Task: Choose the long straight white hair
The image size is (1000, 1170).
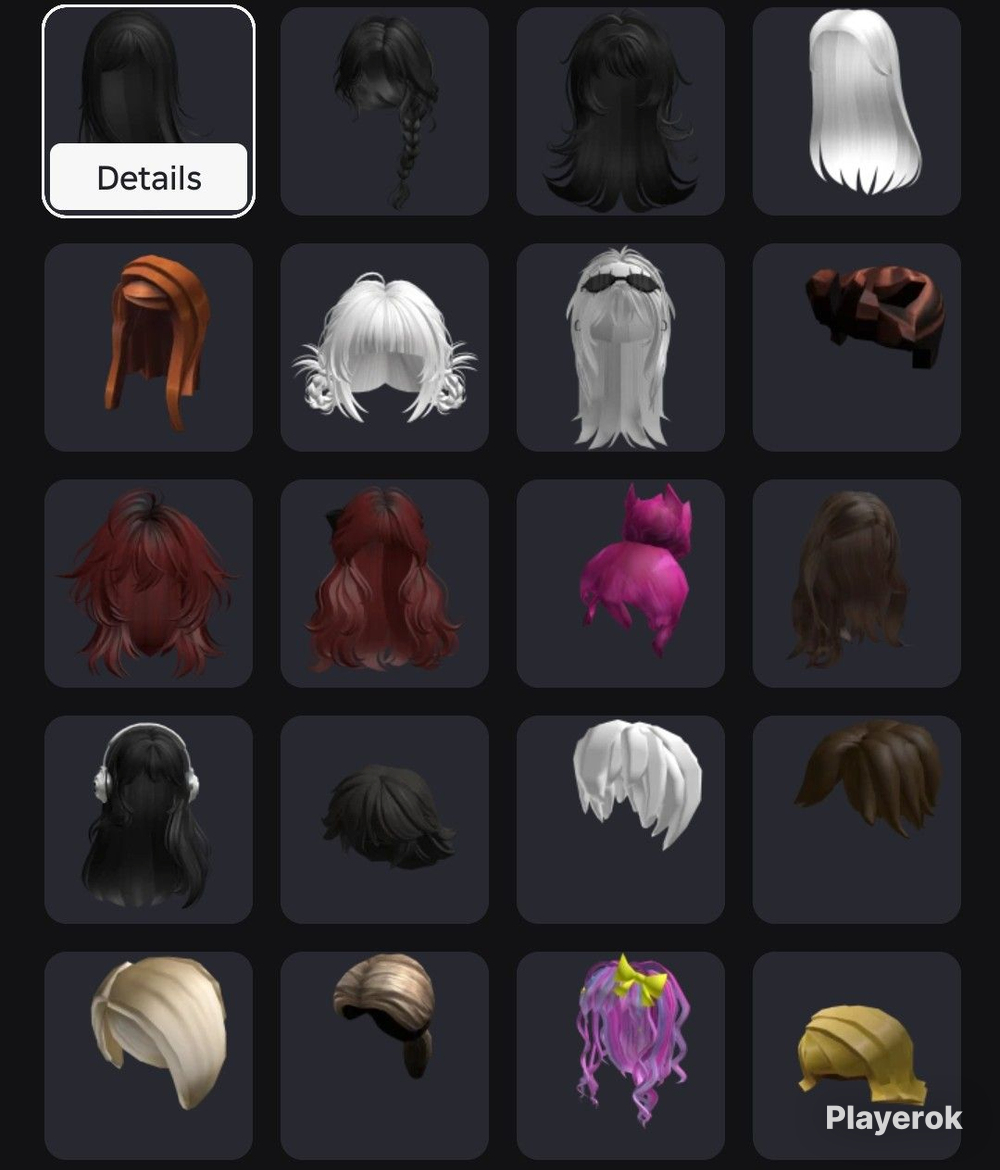Action: (857, 111)
